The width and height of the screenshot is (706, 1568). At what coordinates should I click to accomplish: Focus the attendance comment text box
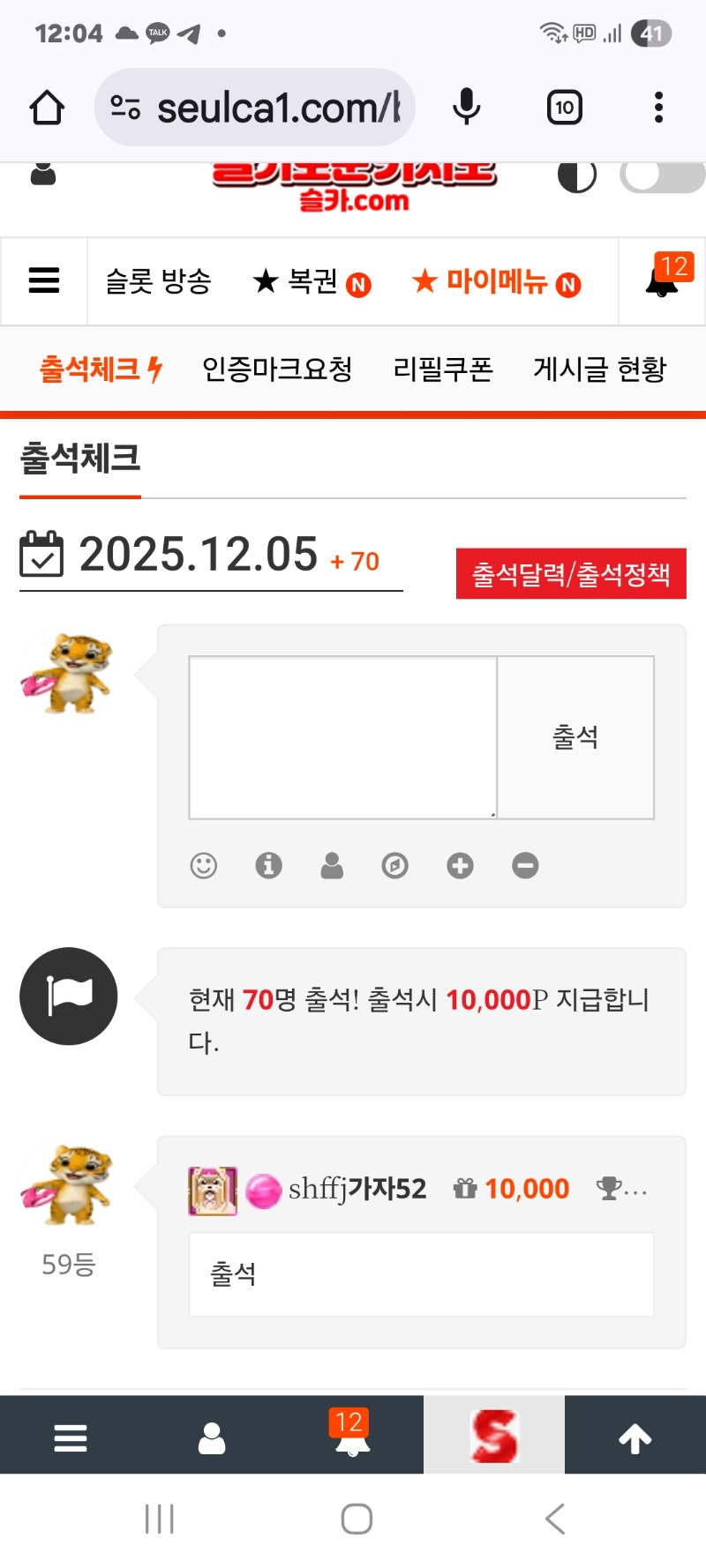pyautogui.click(x=342, y=737)
